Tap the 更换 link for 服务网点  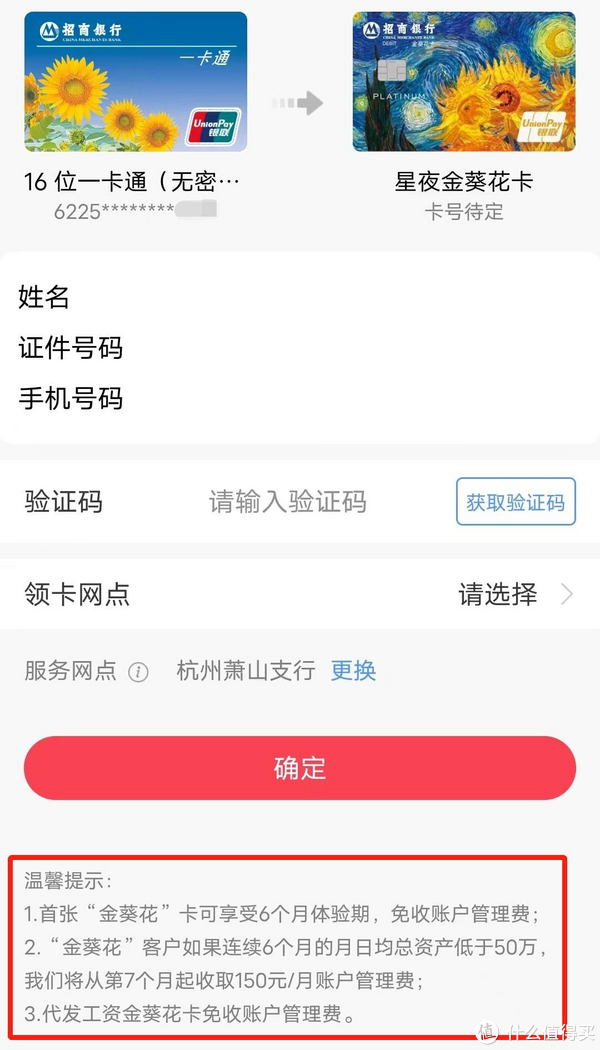[354, 670]
